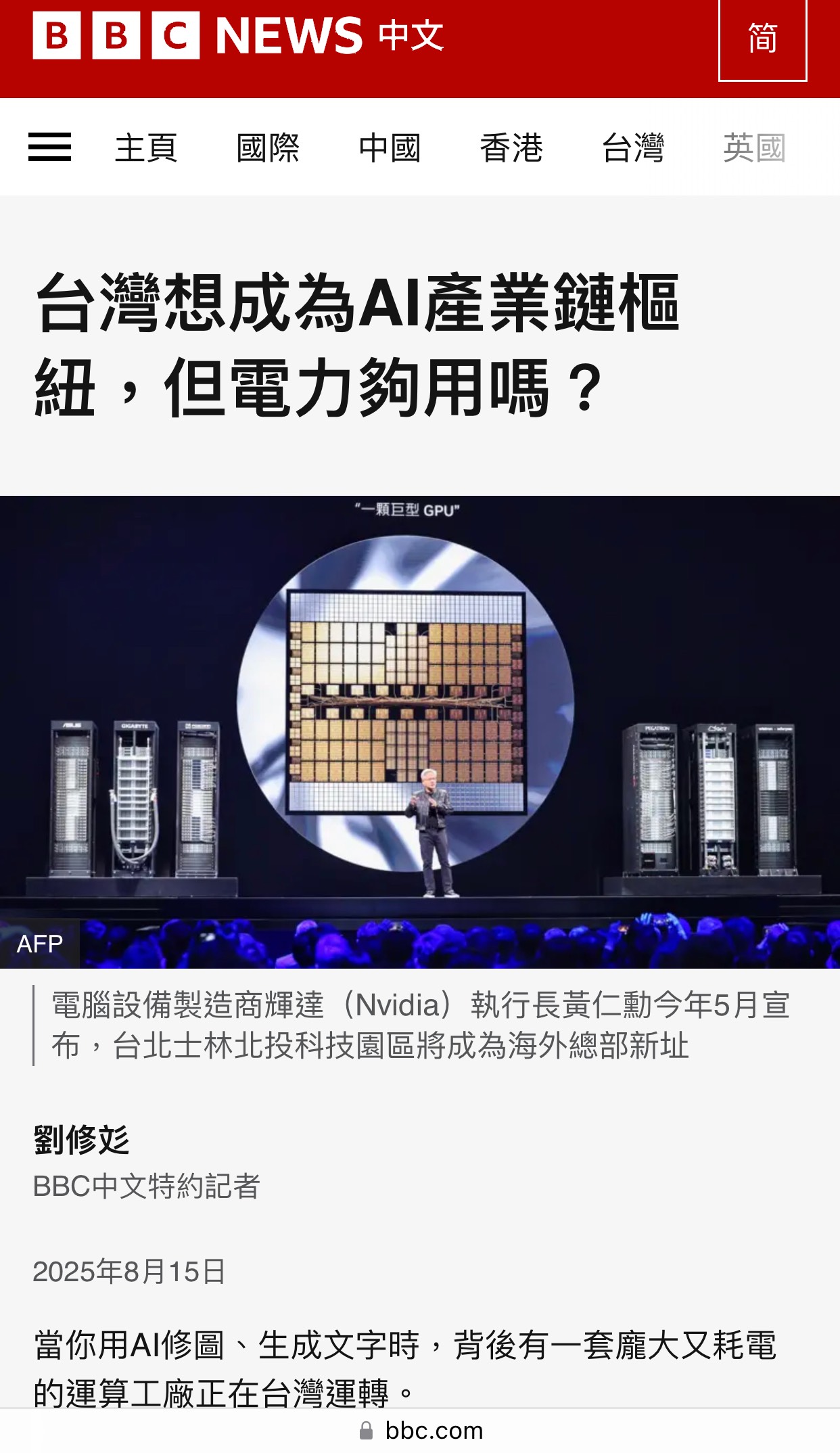Open the BBC News 中文 homepage logo

point(238,35)
